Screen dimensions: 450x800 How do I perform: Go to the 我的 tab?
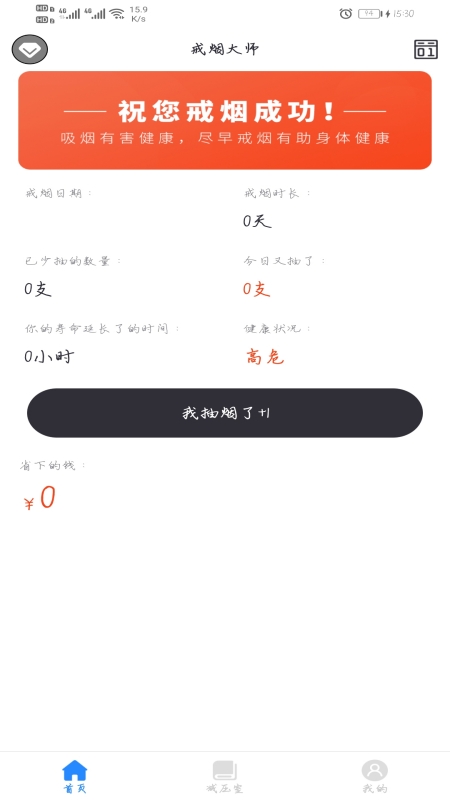coord(374,777)
